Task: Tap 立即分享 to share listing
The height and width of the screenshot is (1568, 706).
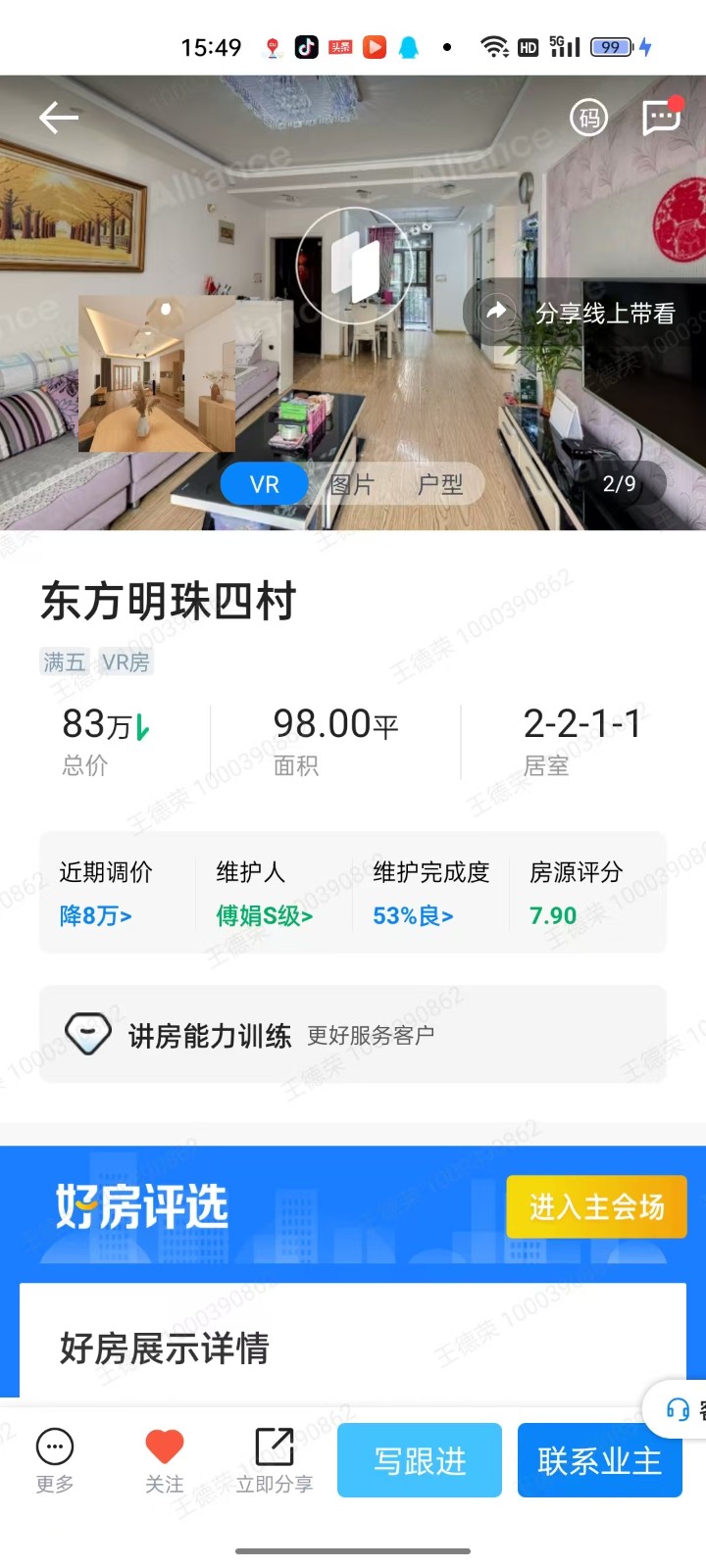Action: coord(275,1460)
